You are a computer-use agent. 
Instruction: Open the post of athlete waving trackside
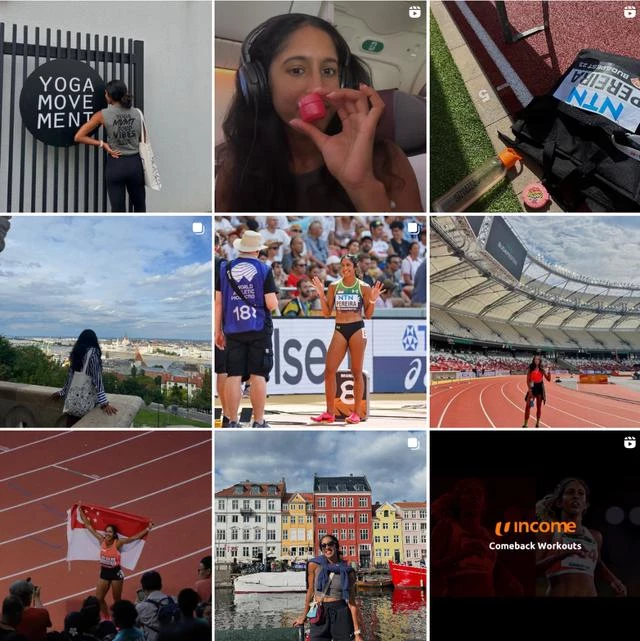(x=319, y=321)
